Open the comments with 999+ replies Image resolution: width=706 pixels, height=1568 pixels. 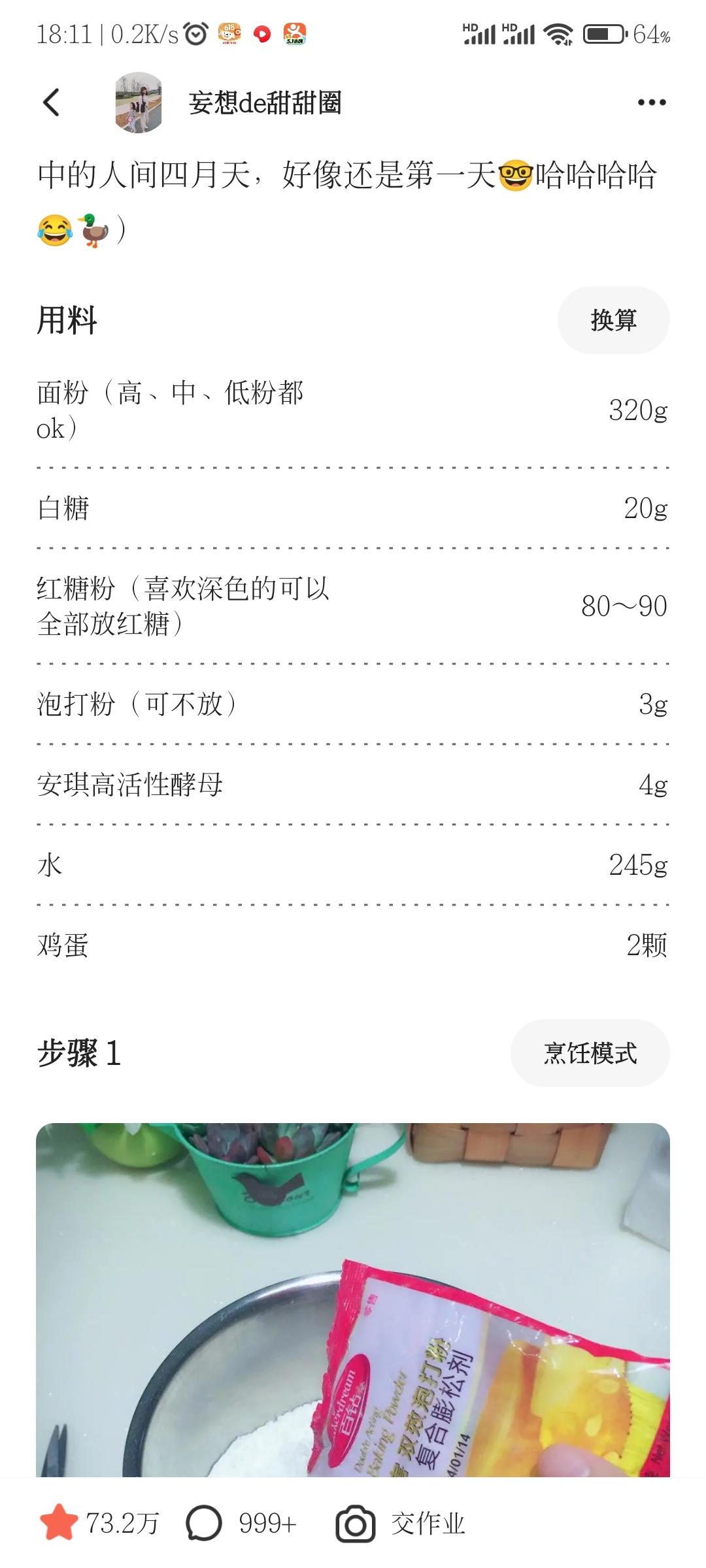pos(204,1524)
